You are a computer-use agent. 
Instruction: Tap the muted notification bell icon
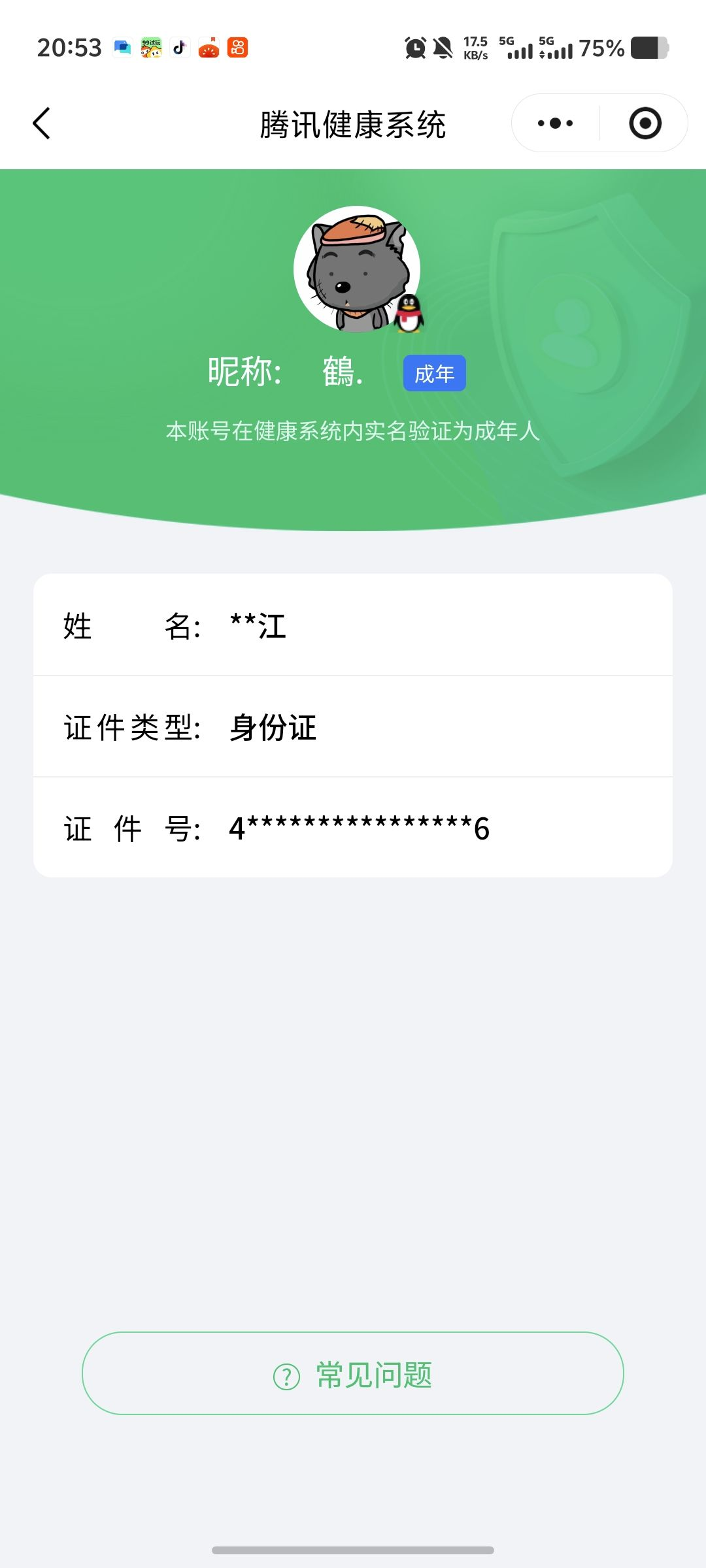point(444,48)
